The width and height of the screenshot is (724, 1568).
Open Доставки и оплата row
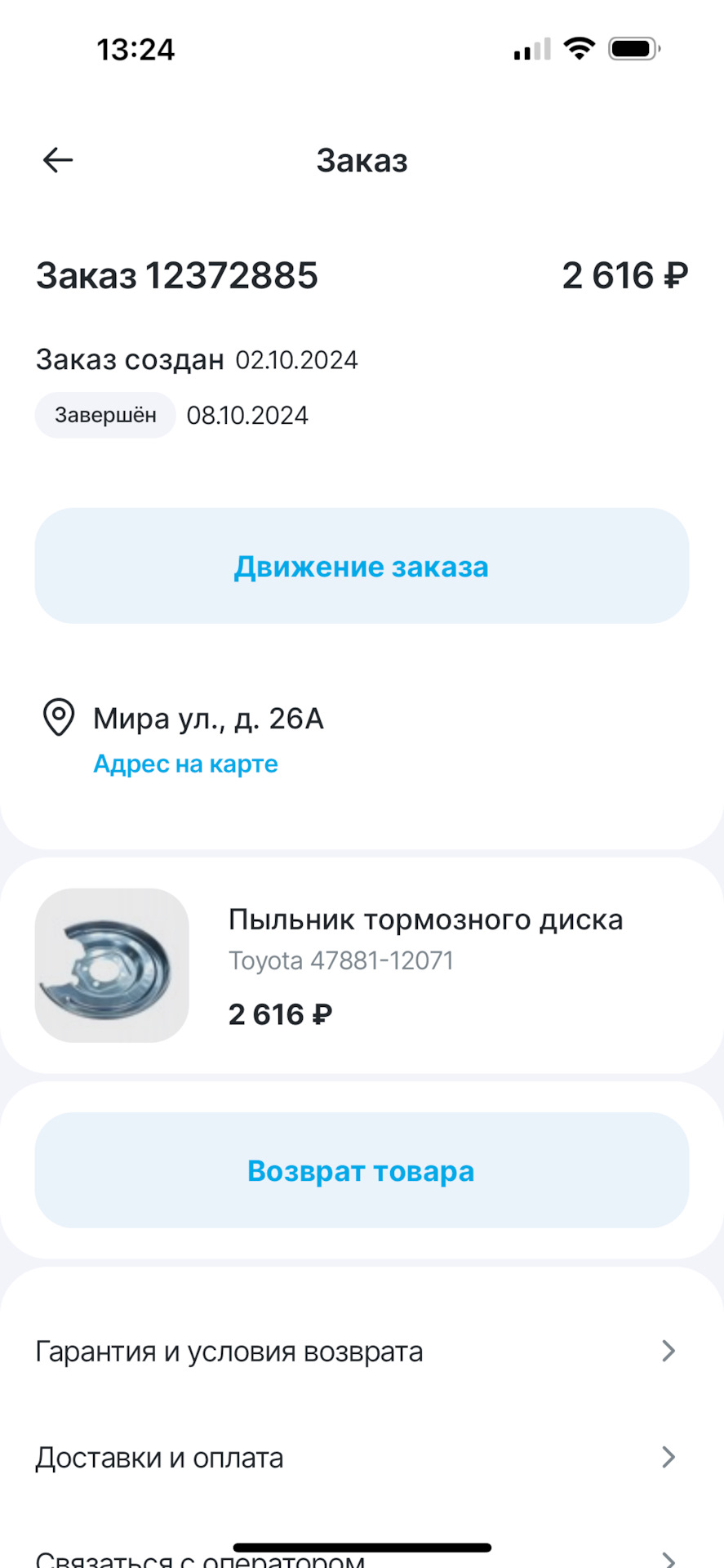click(x=357, y=1458)
